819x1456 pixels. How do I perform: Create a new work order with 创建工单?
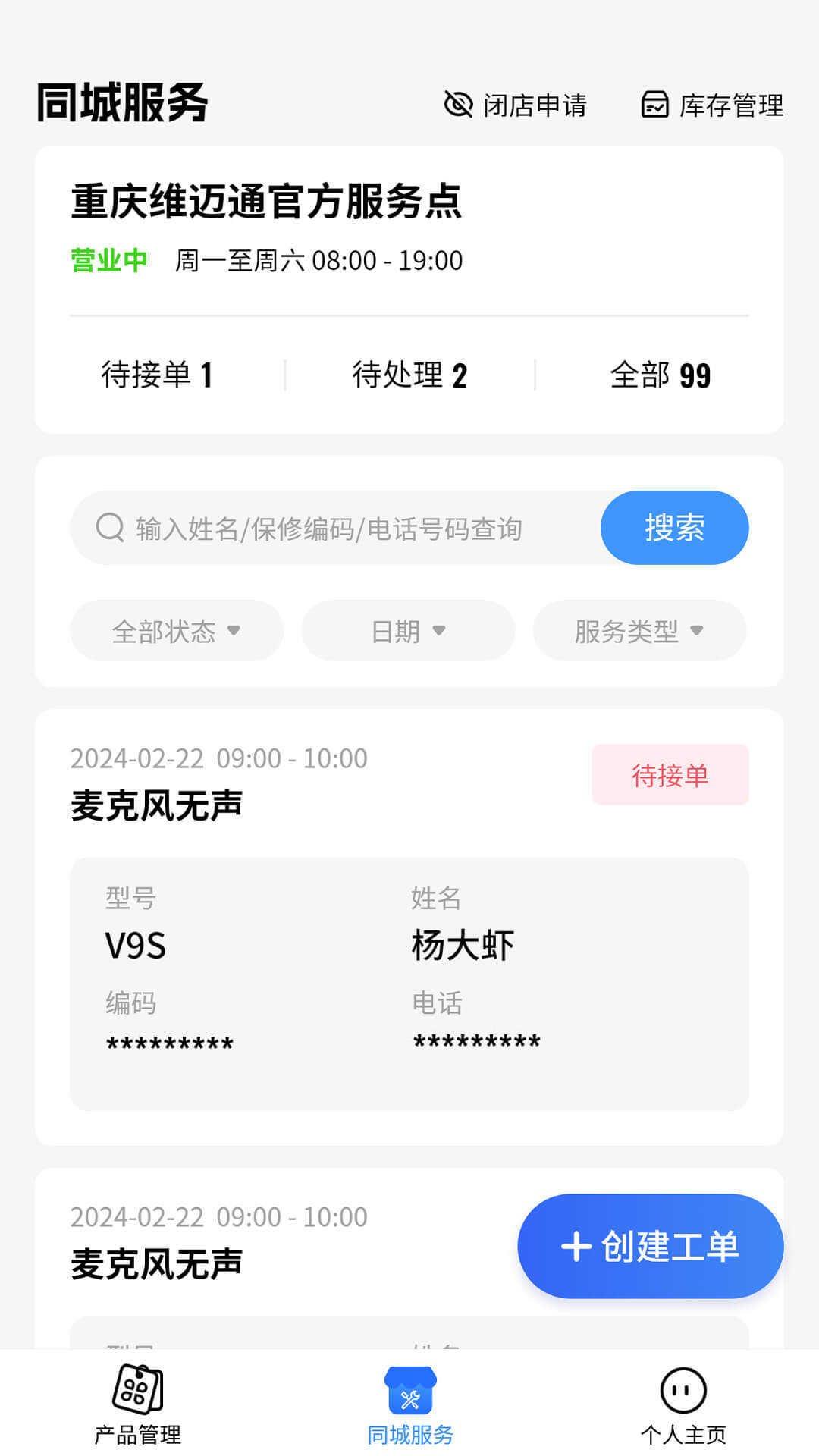650,1246
